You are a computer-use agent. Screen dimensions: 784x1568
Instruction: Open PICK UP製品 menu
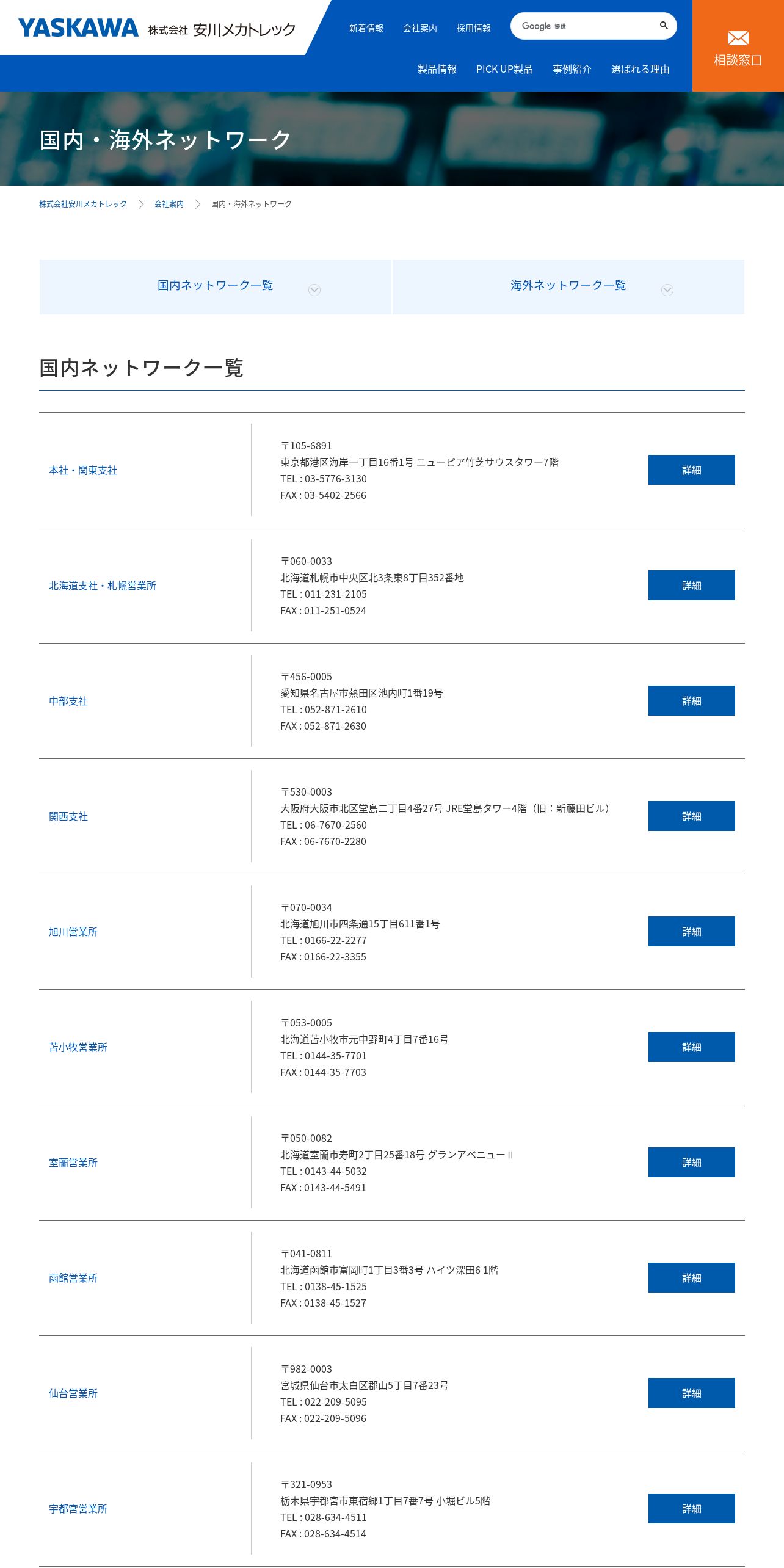coord(504,69)
